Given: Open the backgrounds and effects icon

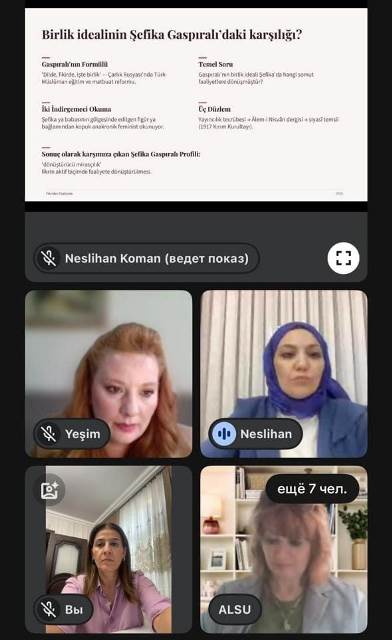Looking at the screenshot, I should pyautogui.click(x=49, y=490).
